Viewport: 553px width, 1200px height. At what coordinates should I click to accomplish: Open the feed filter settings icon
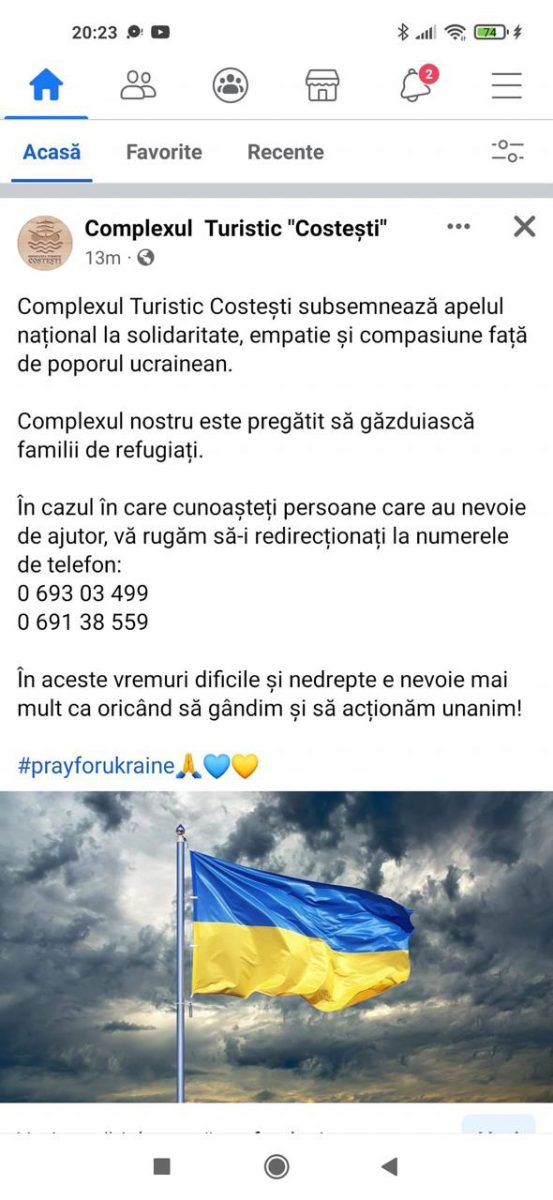coord(507,151)
